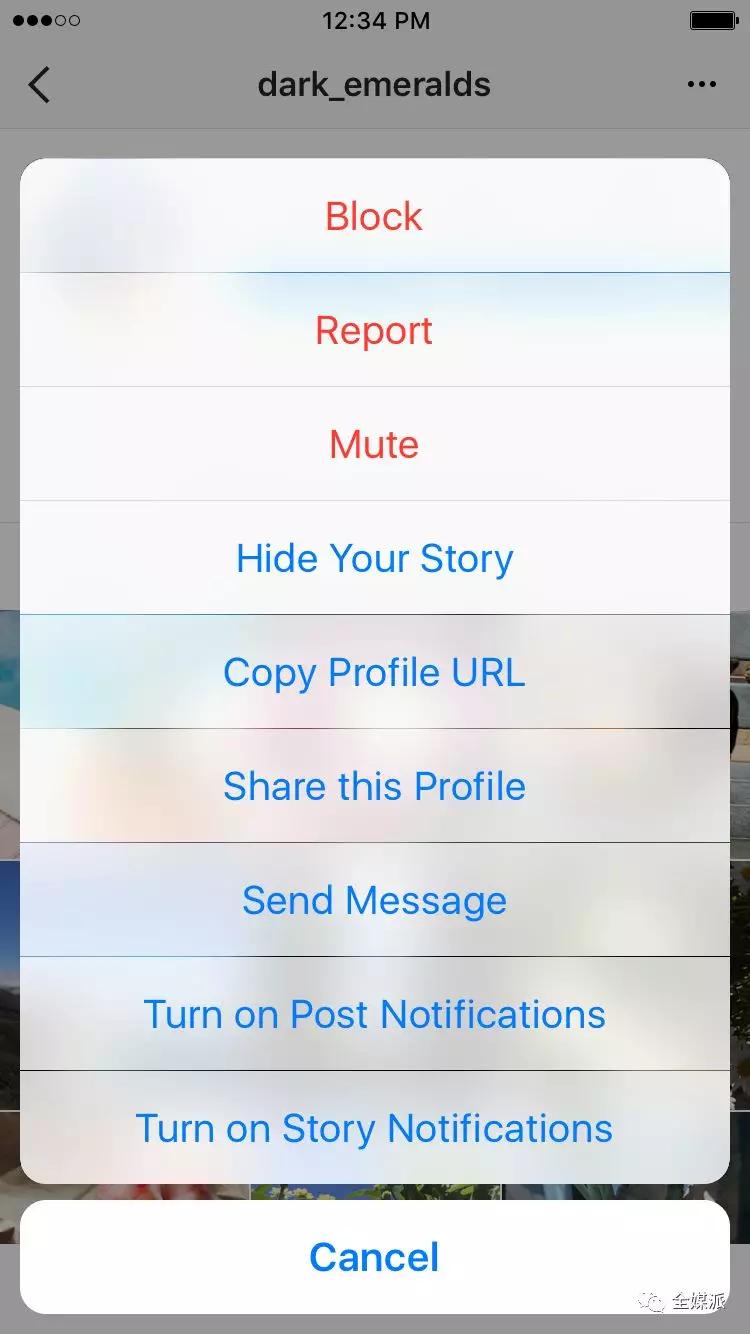Dismiss the action sheet with Cancel
750x1334 pixels.
point(374,1257)
